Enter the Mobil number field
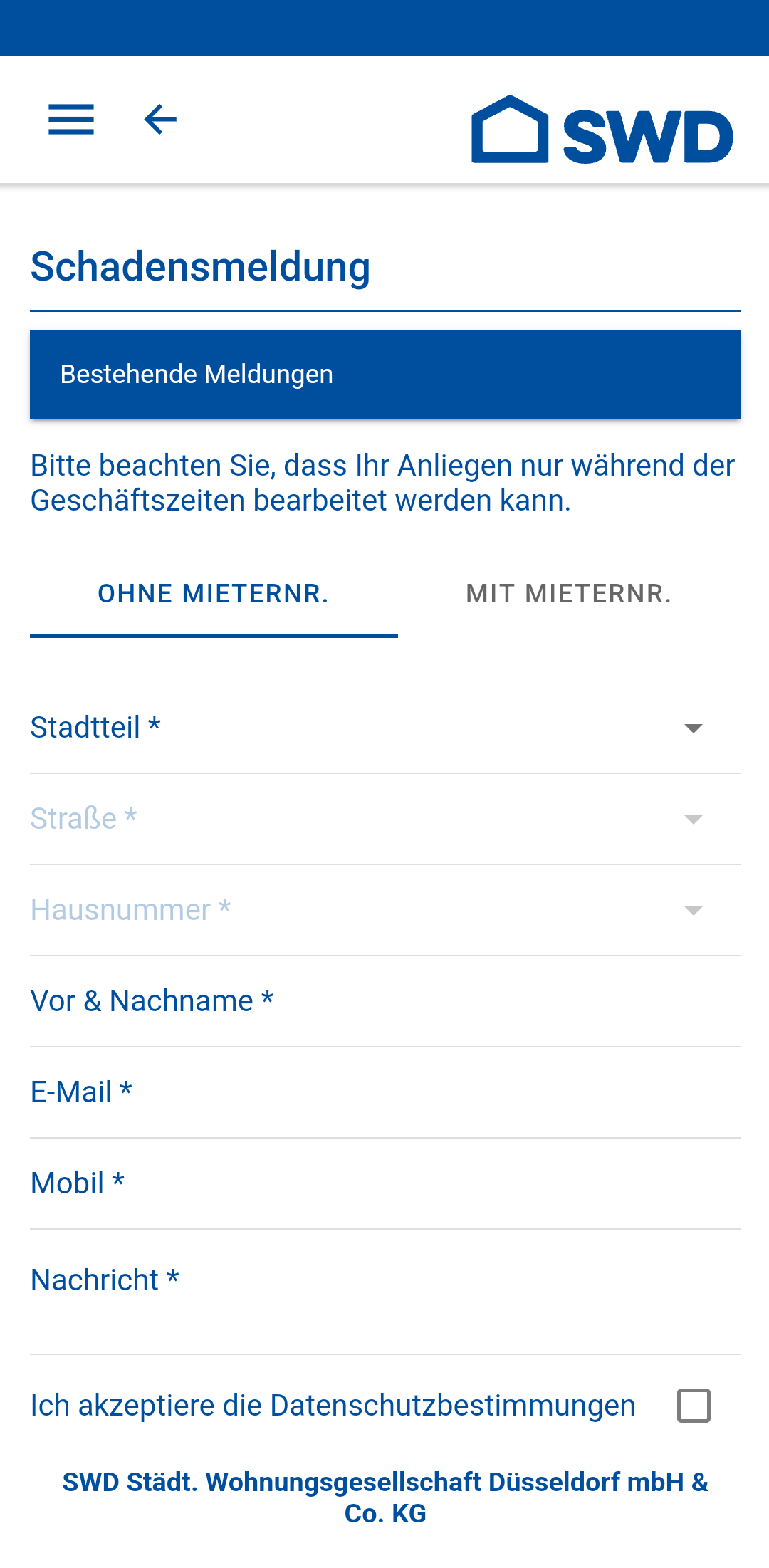 tap(384, 1184)
